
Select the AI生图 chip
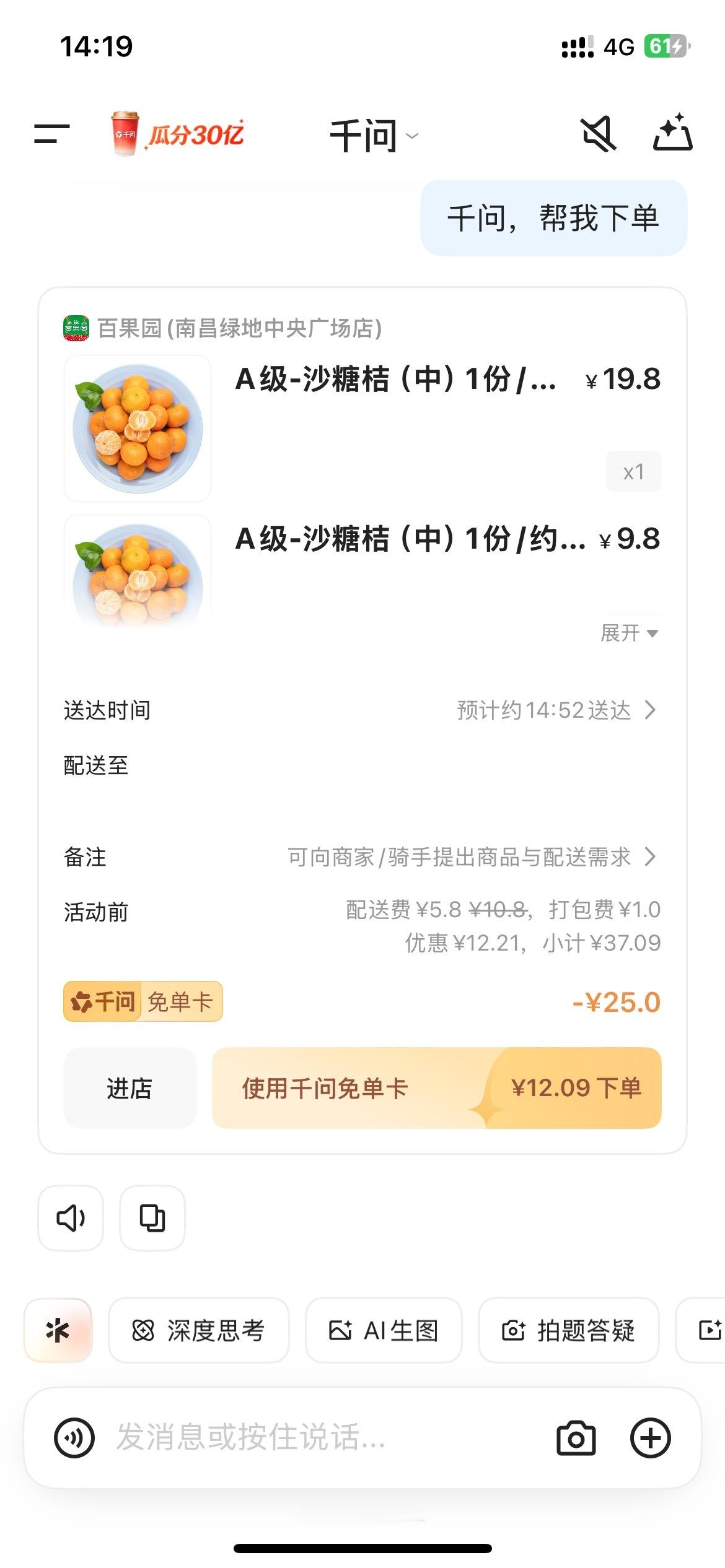[384, 1330]
